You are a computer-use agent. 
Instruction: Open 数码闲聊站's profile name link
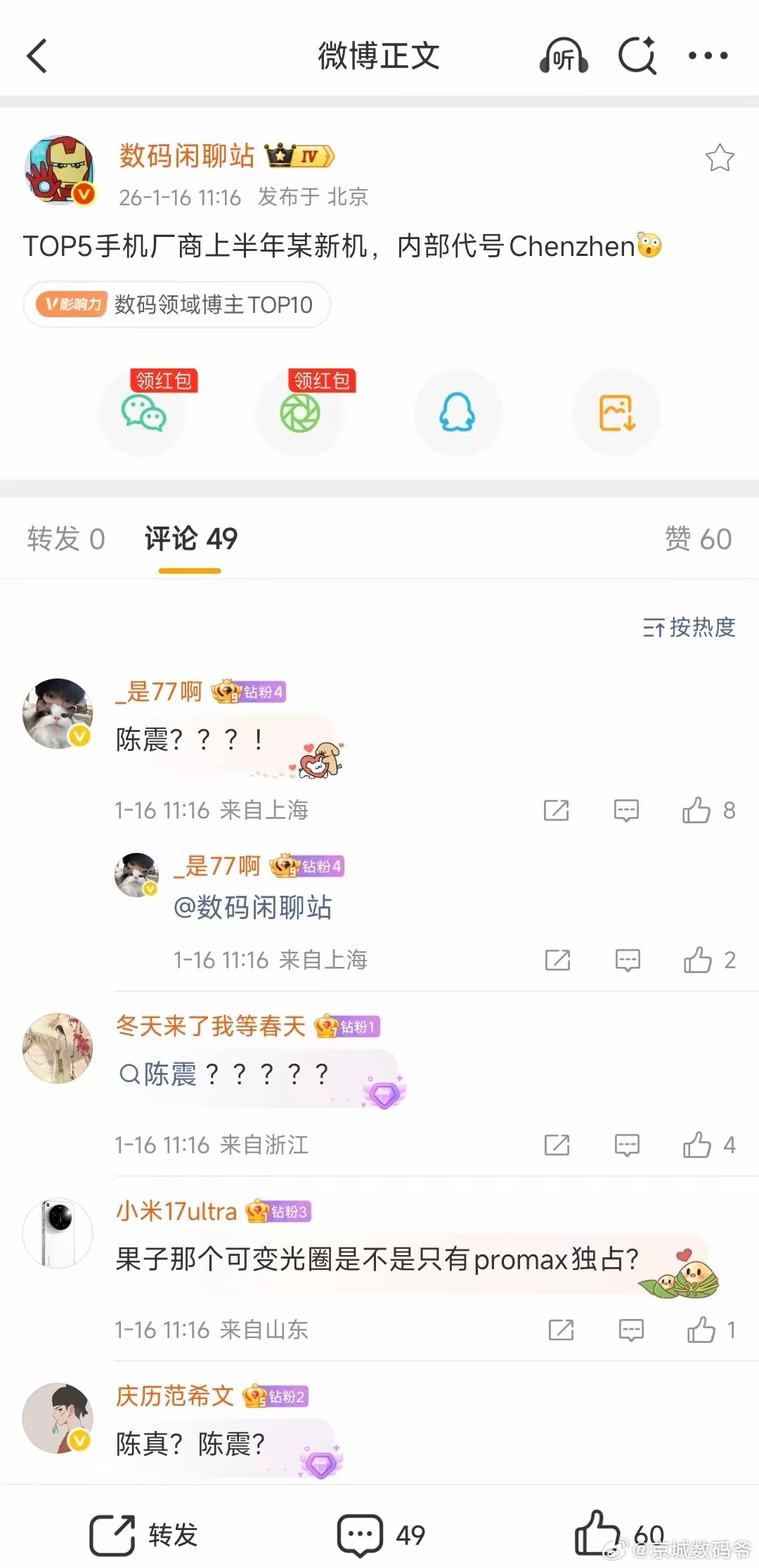click(x=186, y=156)
